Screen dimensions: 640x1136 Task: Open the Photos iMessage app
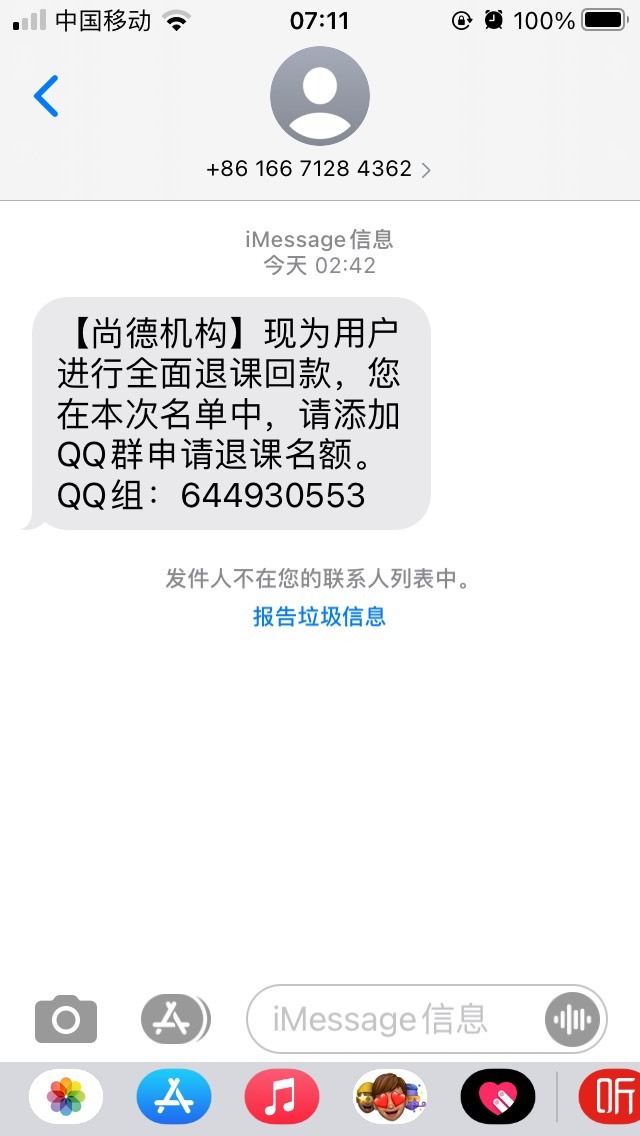pyautogui.click(x=66, y=1097)
